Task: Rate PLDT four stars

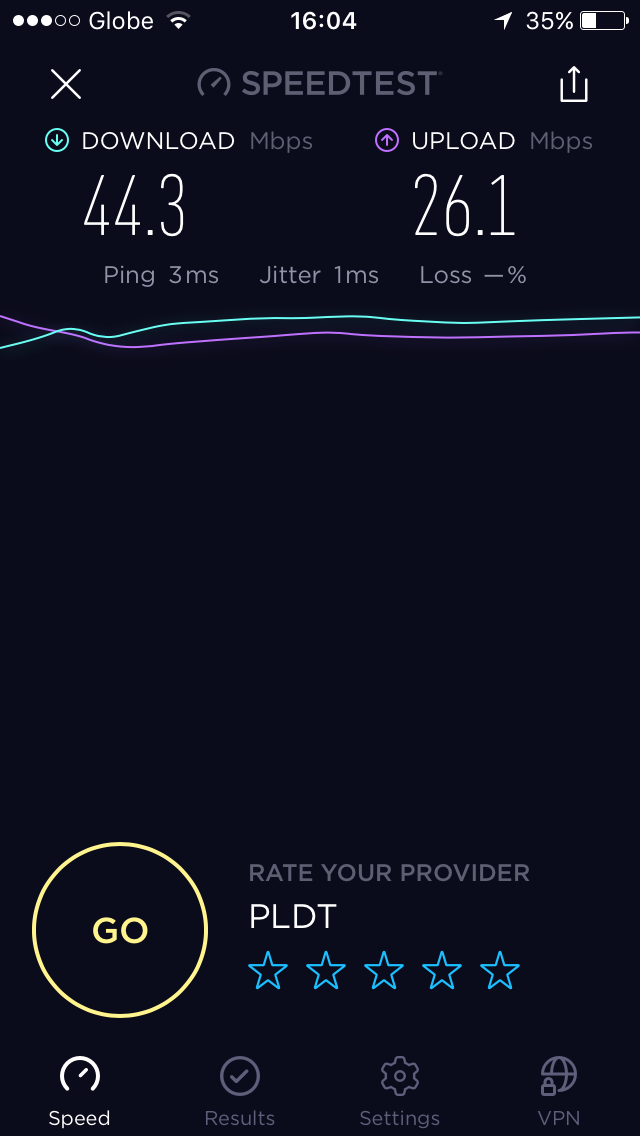Action: (x=442, y=971)
